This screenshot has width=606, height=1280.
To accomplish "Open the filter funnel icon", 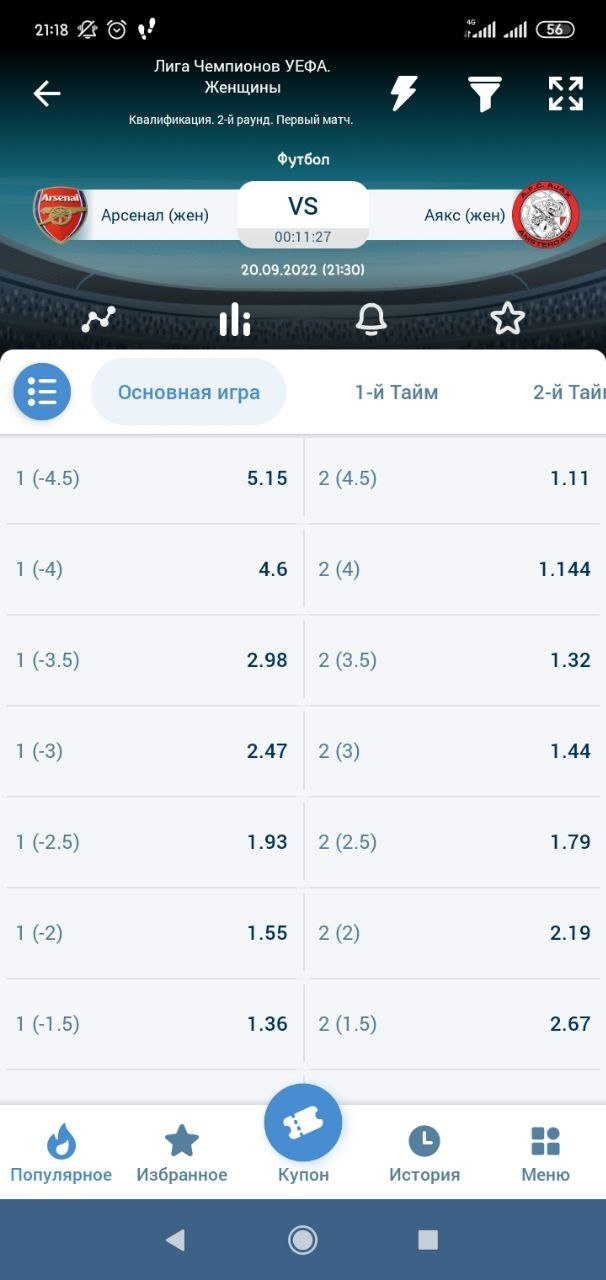I will click(x=485, y=94).
